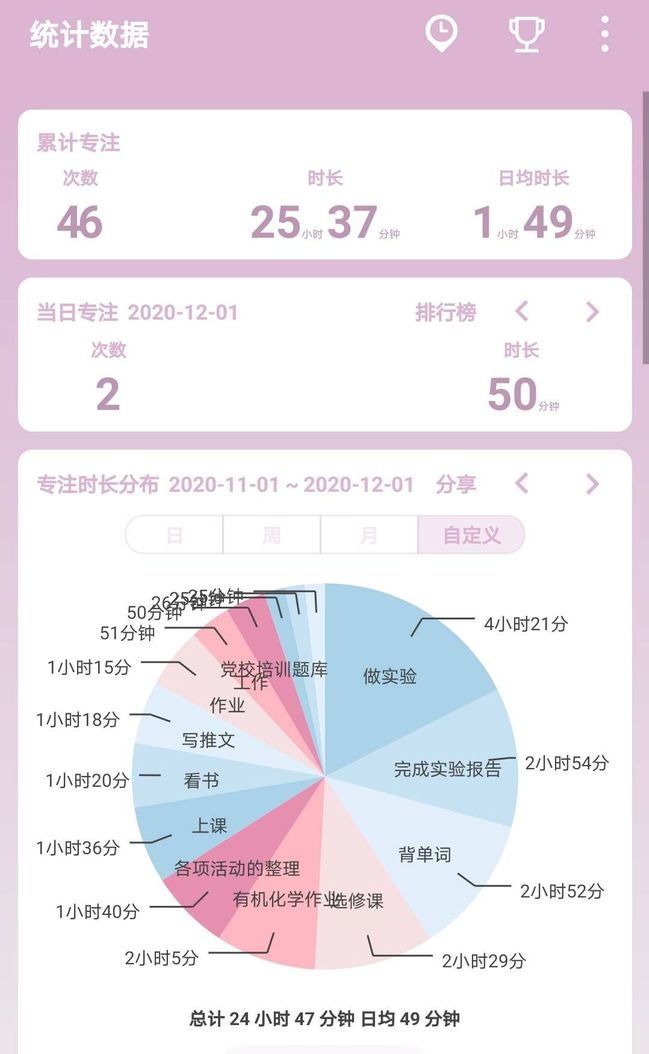The height and width of the screenshot is (1054, 649).
Task: Show previous period in 专注时长分布
Action: pos(521,484)
